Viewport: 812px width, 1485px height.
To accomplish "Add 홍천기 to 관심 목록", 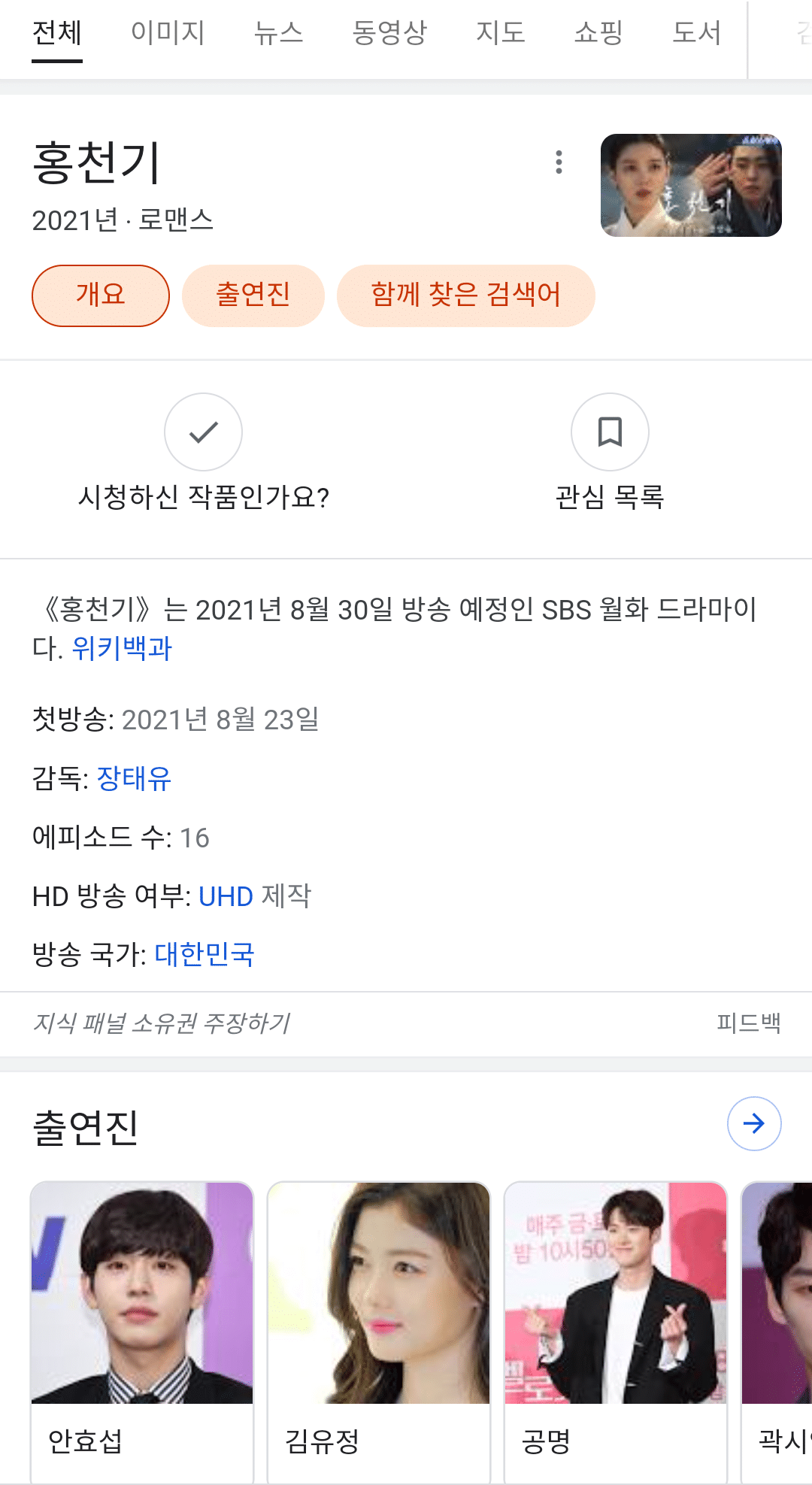I will pyautogui.click(x=610, y=432).
